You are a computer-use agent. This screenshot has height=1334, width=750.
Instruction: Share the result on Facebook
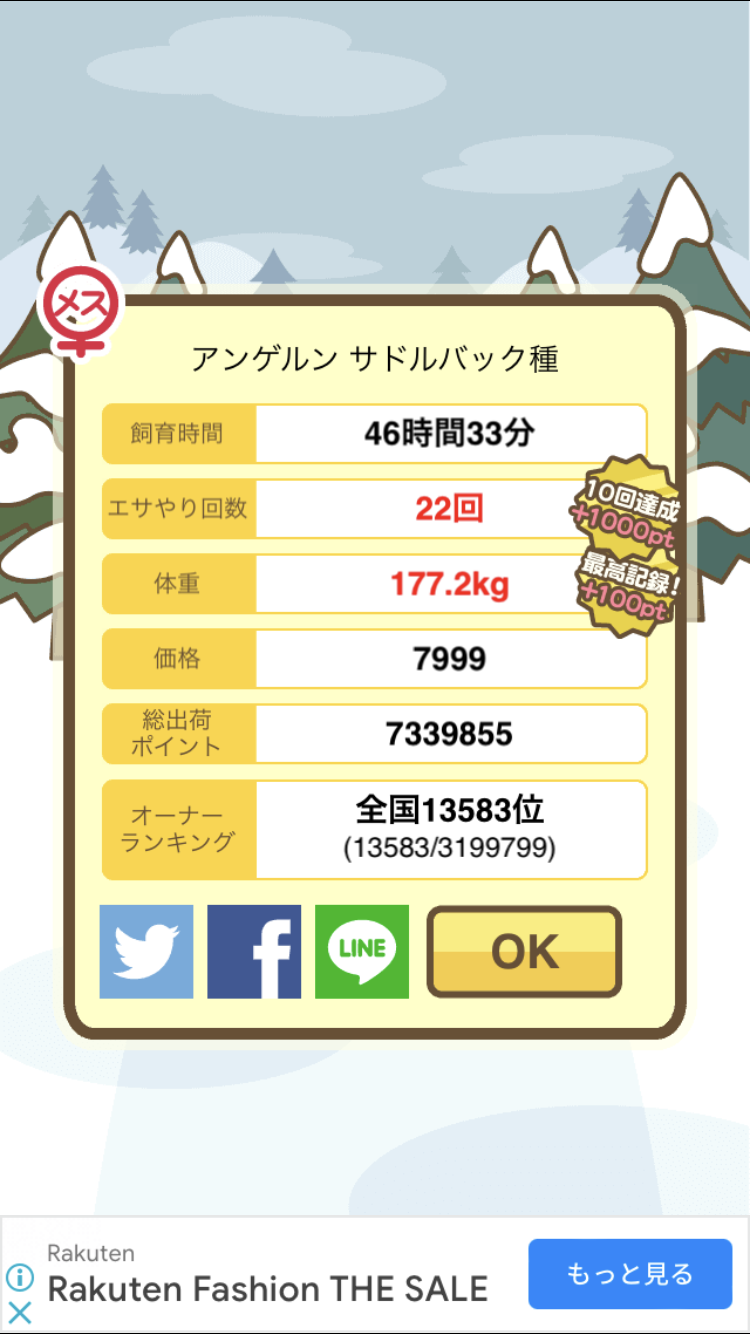click(254, 951)
